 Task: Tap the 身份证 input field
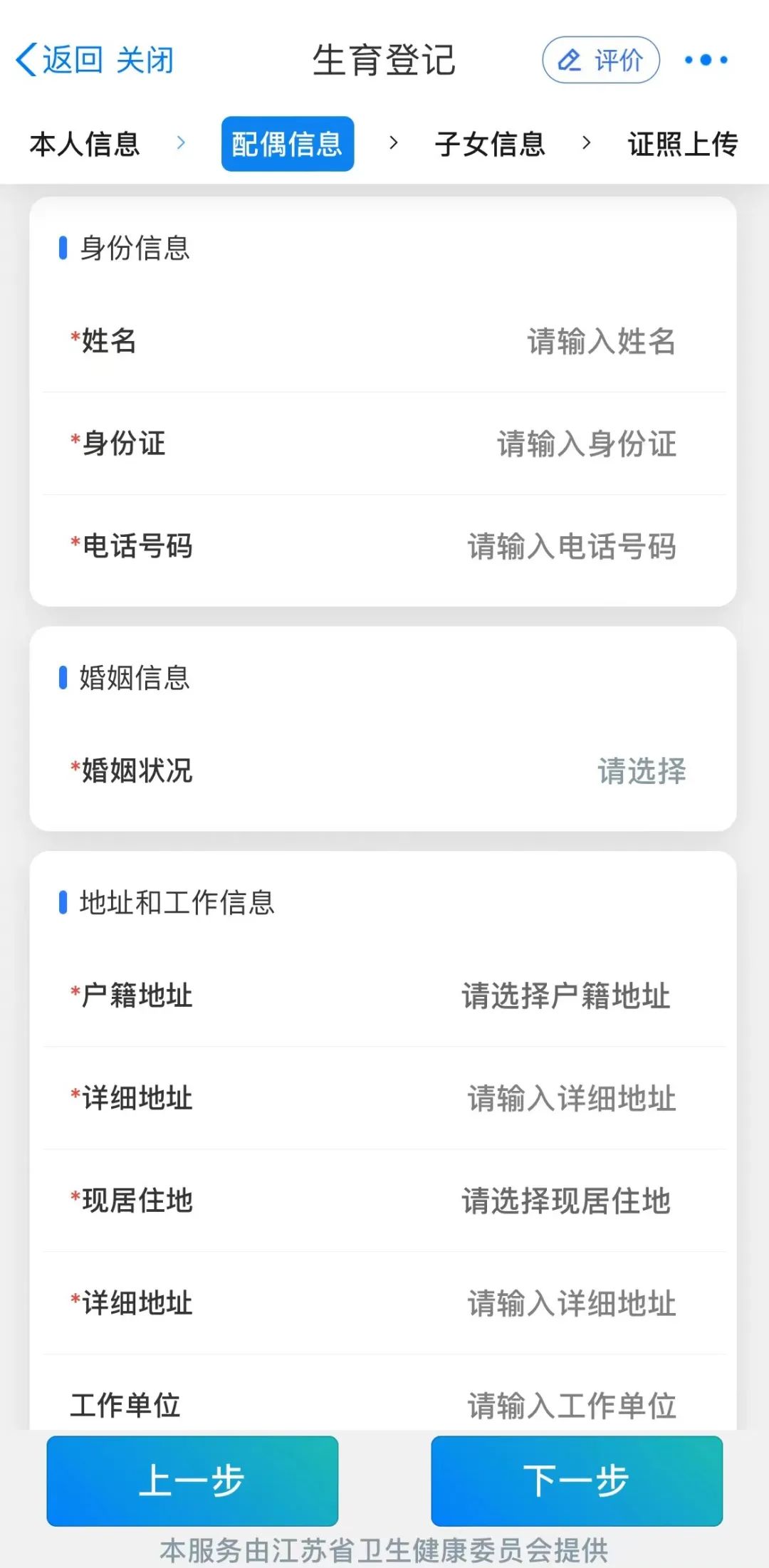click(x=586, y=444)
